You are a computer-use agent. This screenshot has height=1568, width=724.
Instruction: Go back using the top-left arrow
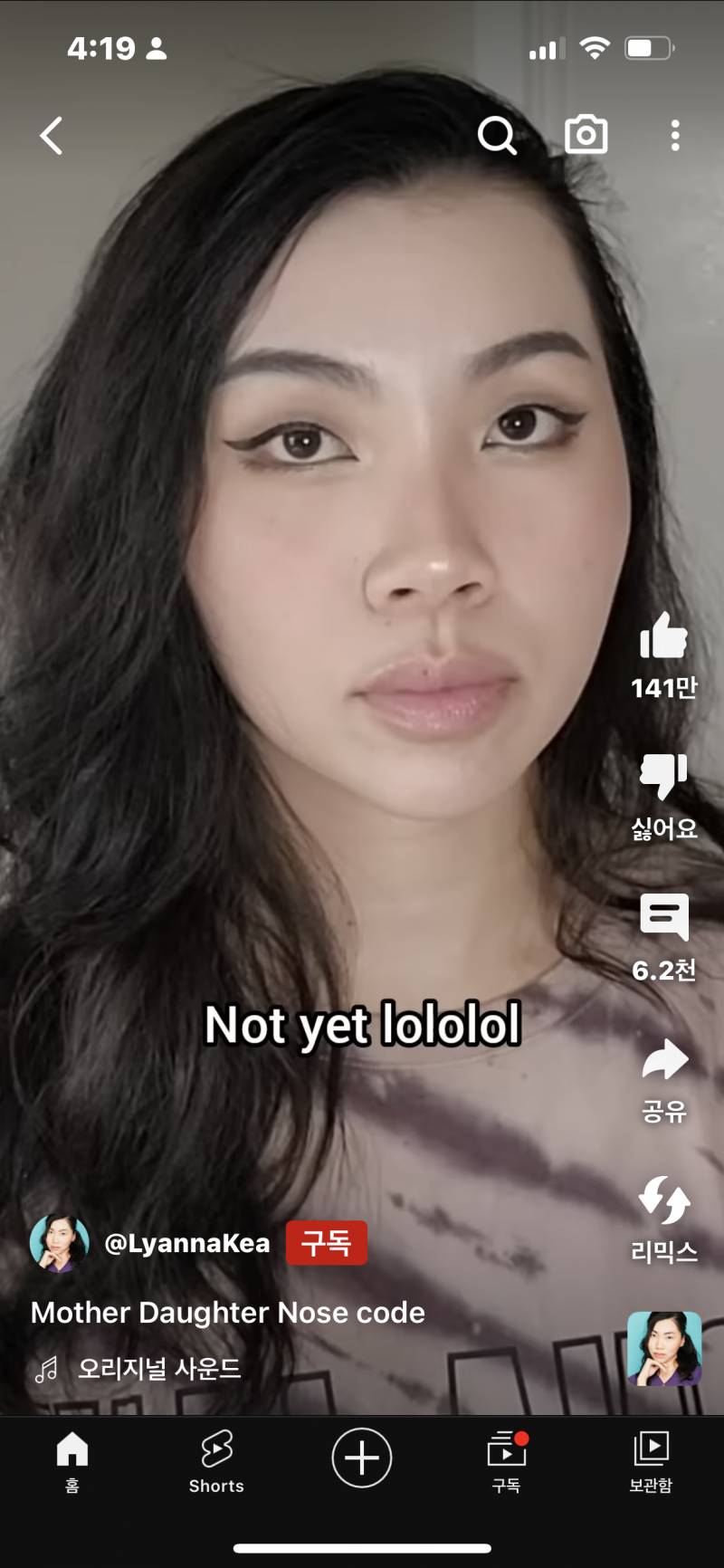point(52,136)
